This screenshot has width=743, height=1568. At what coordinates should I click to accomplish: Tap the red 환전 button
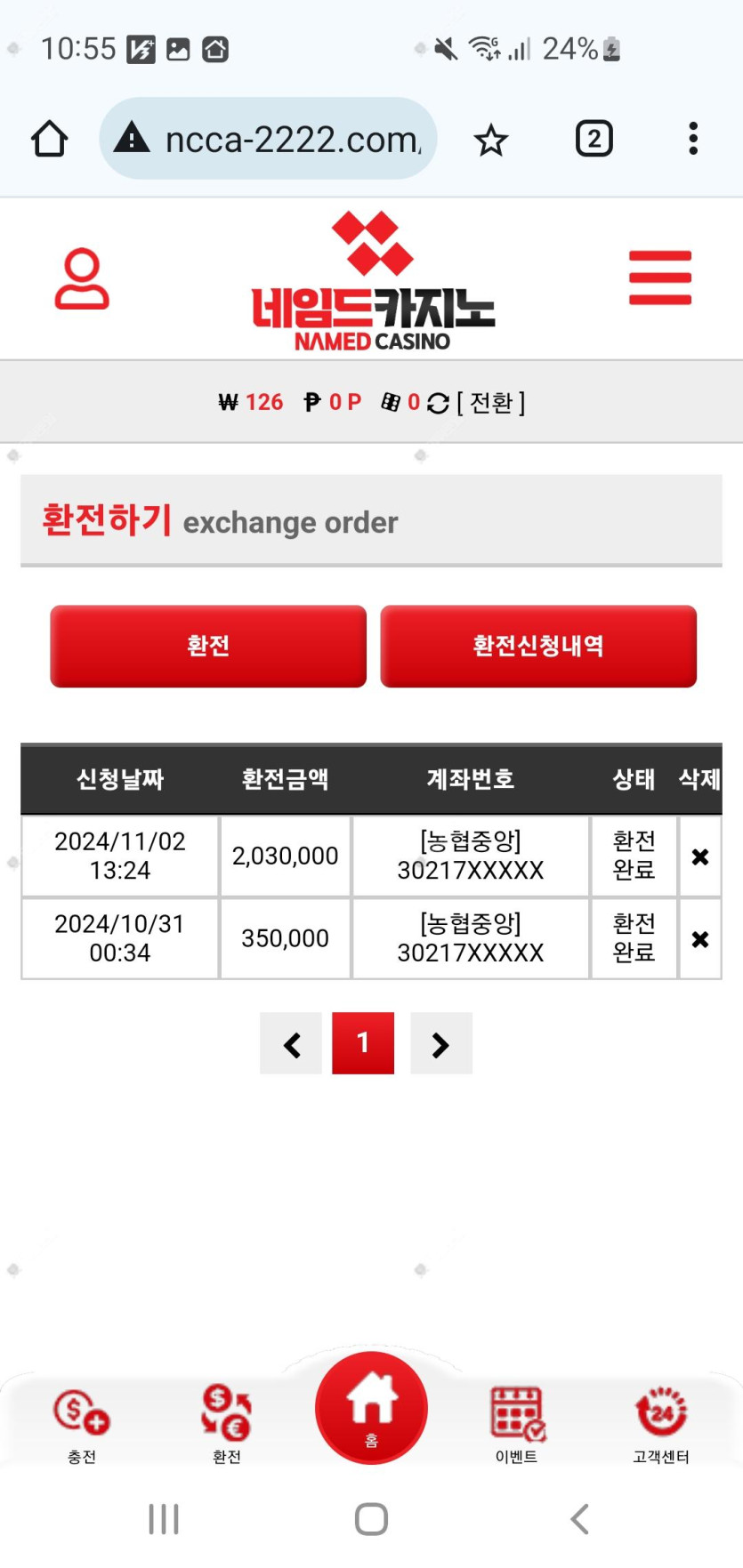click(208, 646)
